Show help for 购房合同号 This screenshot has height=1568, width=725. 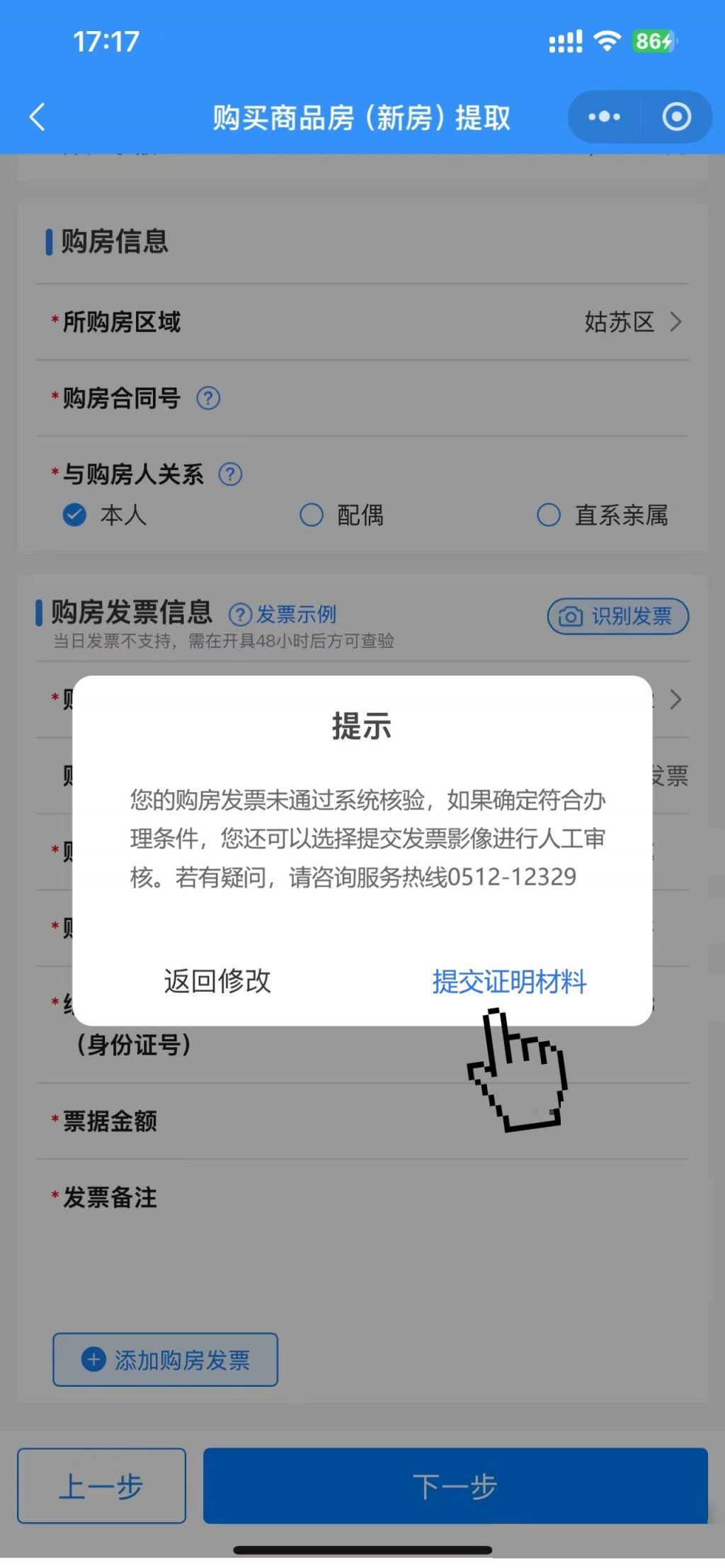[x=208, y=399]
